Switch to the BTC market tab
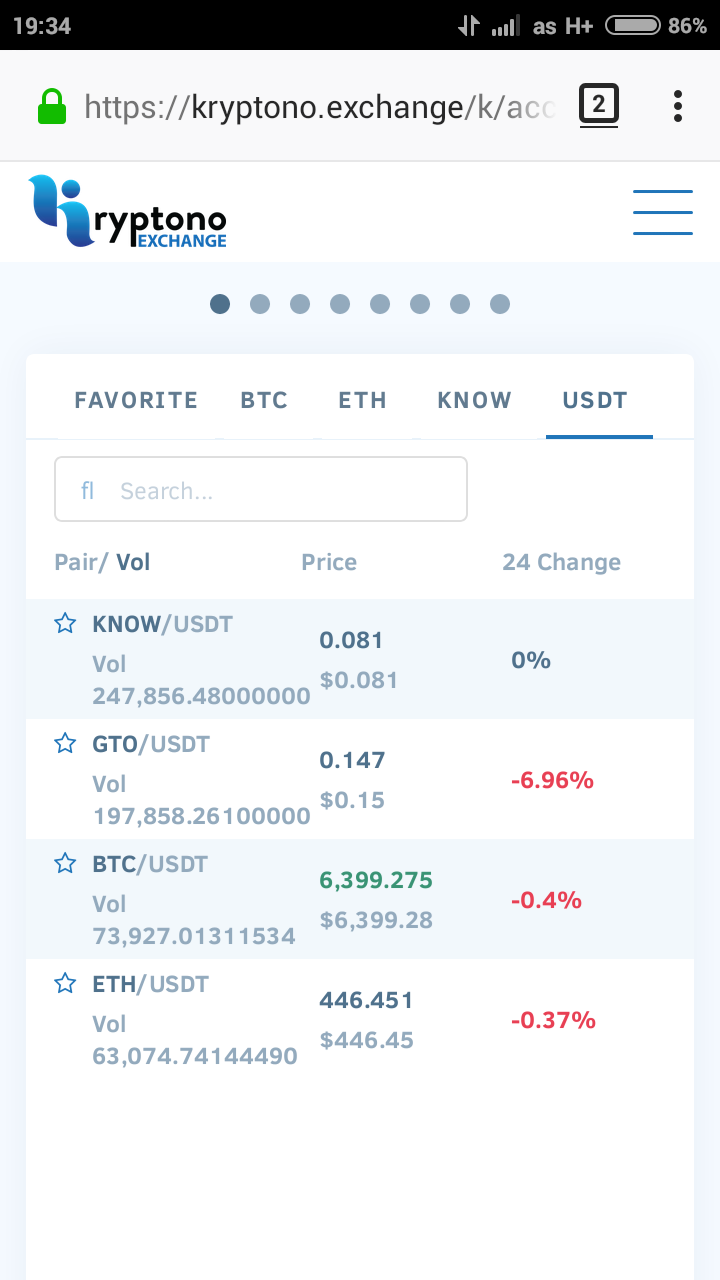This screenshot has height=1280, width=720. (264, 401)
